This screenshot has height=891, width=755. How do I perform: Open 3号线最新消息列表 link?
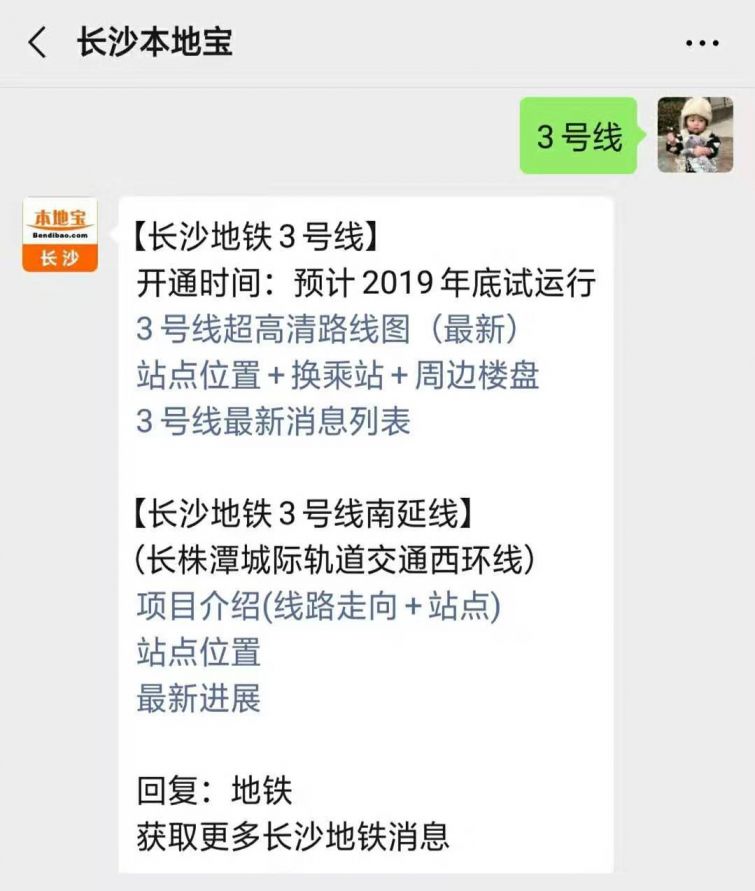[x=273, y=421]
